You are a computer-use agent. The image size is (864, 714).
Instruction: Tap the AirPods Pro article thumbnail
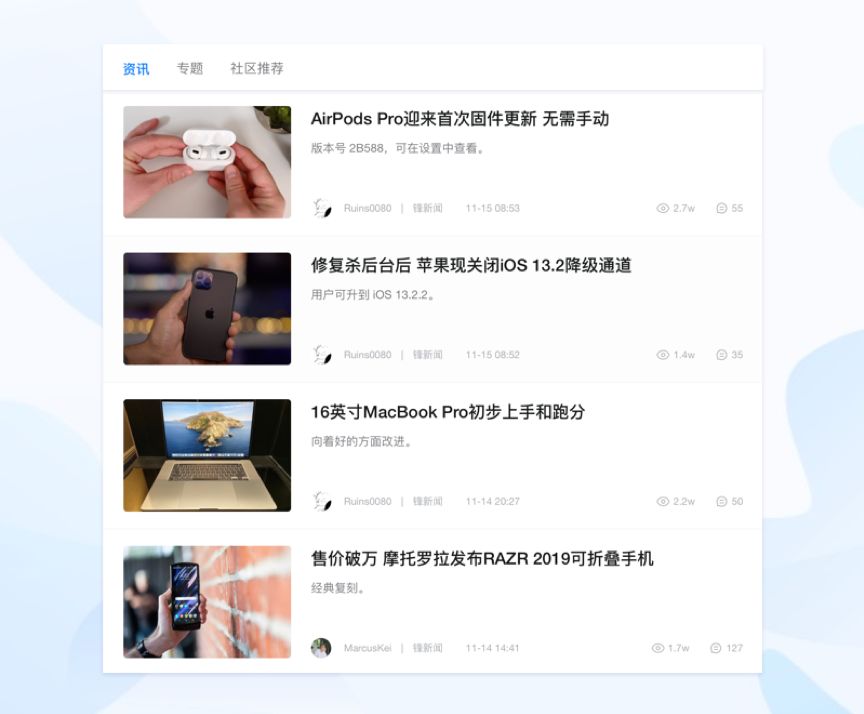click(207, 162)
